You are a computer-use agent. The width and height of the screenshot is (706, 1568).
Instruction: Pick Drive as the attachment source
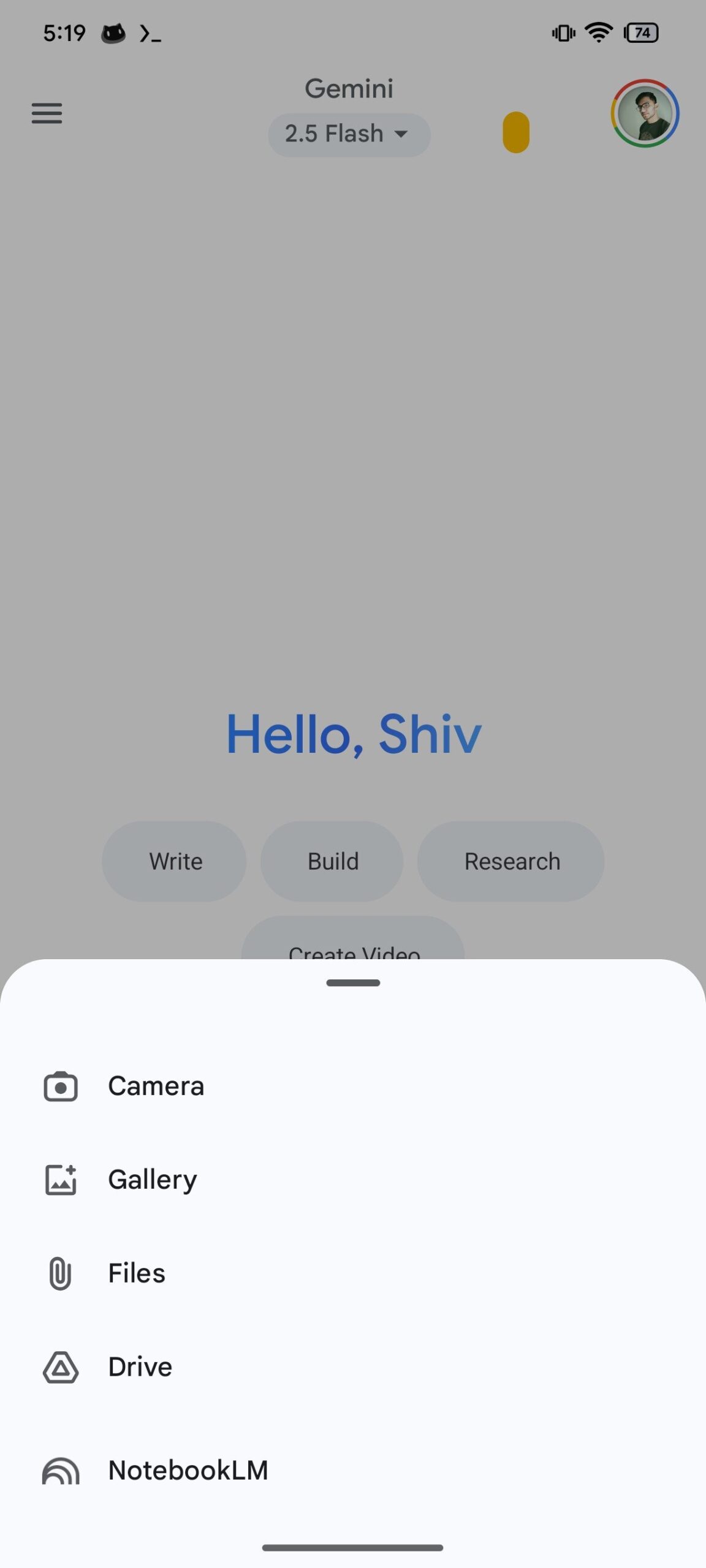(x=140, y=1367)
